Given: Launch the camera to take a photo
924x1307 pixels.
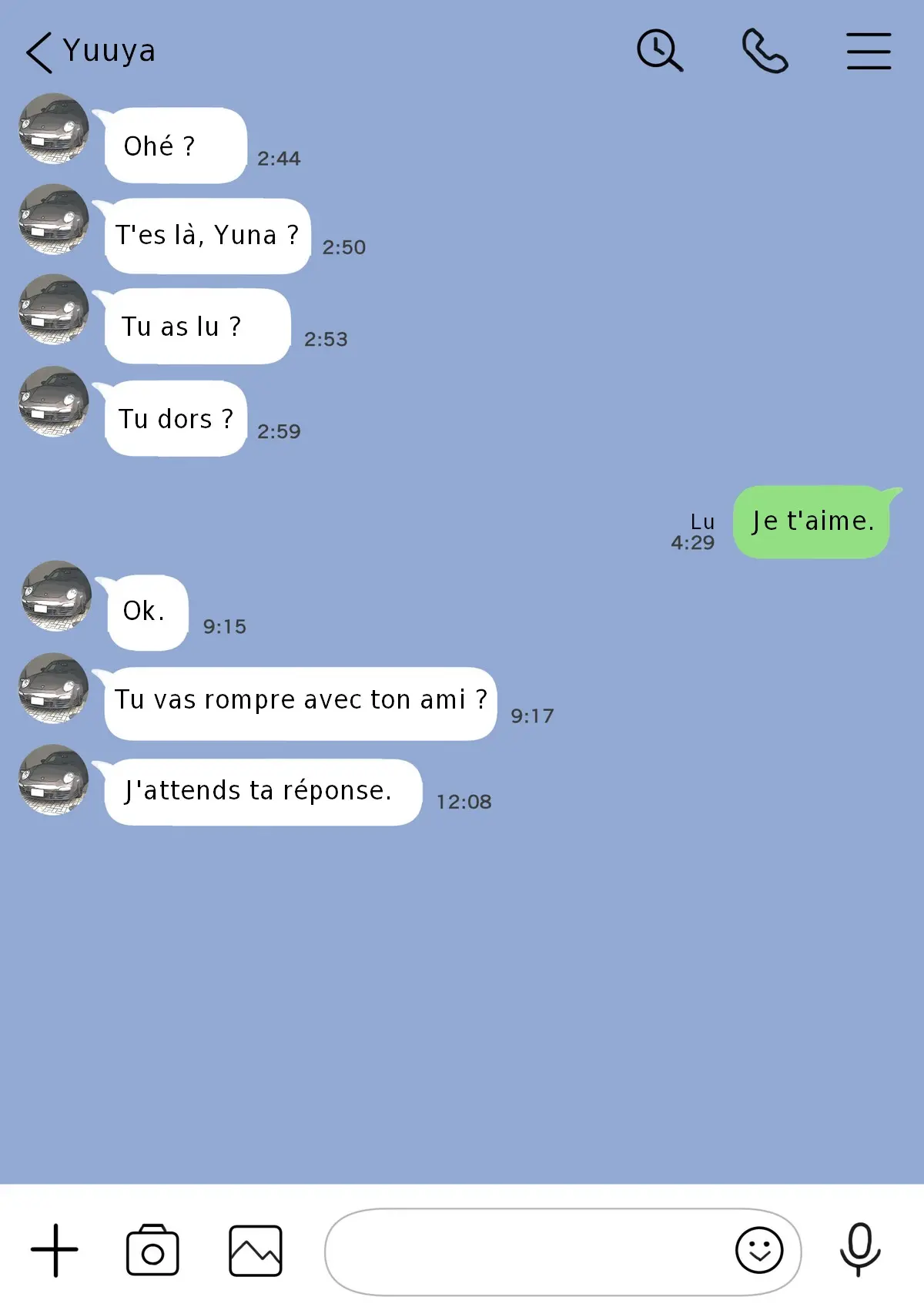Looking at the screenshot, I should pyautogui.click(x=152, y=1250).
